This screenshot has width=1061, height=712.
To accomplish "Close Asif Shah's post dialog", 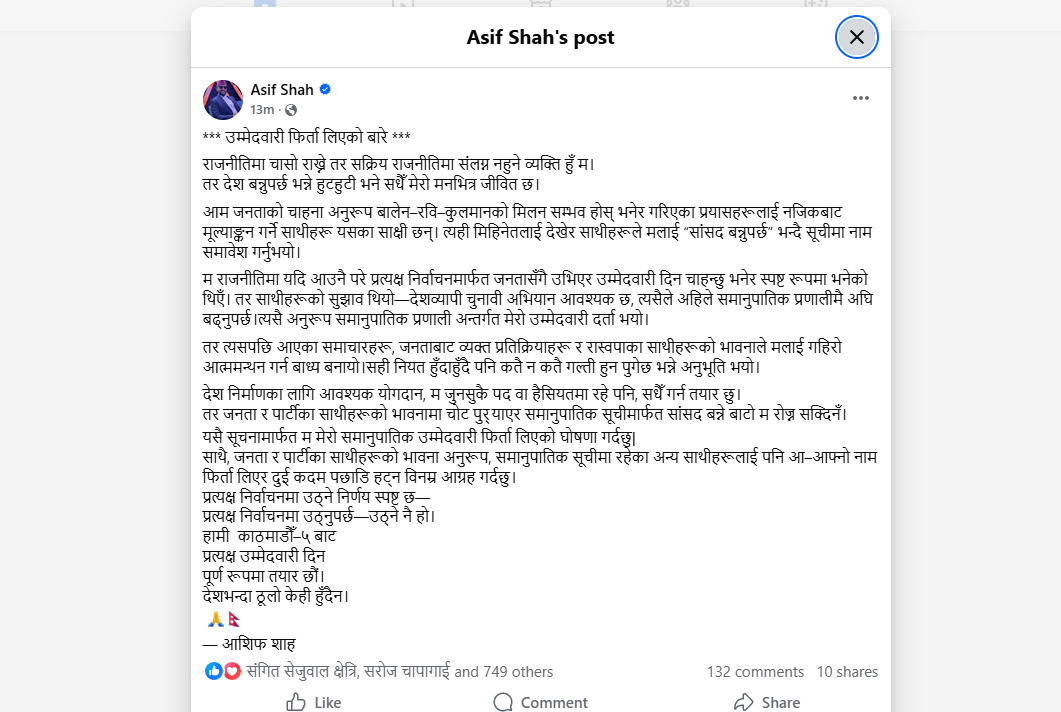I will click(x=856, y=38).
